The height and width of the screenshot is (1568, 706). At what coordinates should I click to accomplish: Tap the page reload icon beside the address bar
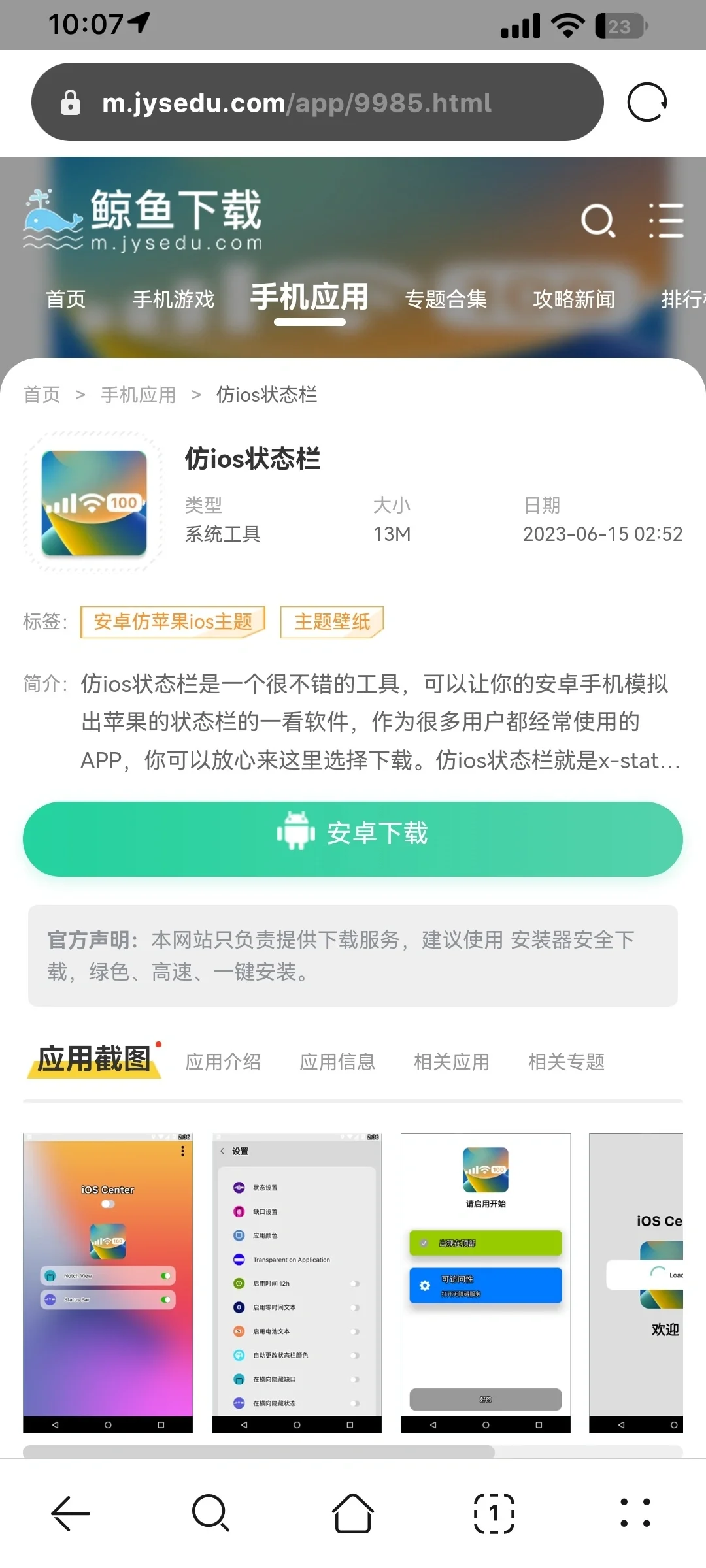tap(647, 103)
